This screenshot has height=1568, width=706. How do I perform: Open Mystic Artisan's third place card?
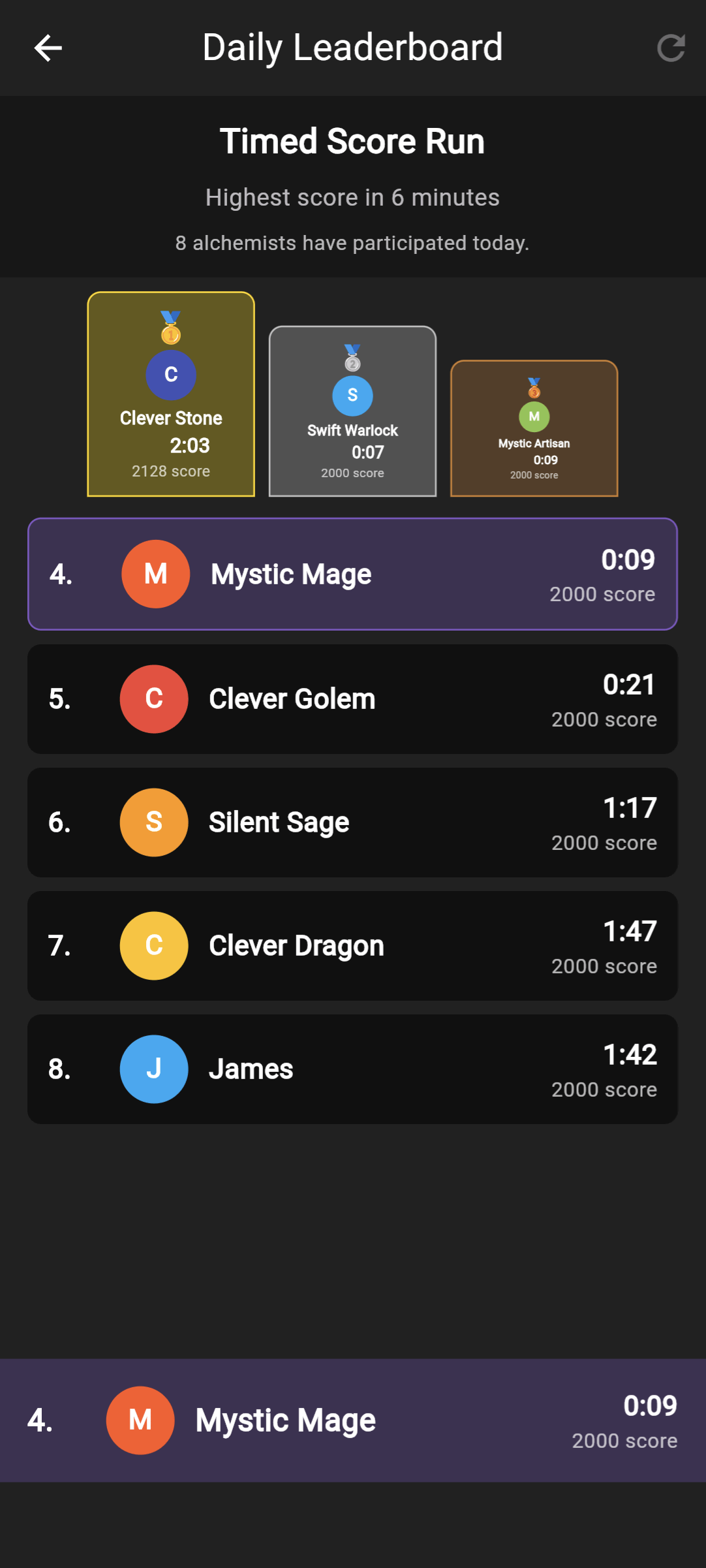click(x=534, y=428)
